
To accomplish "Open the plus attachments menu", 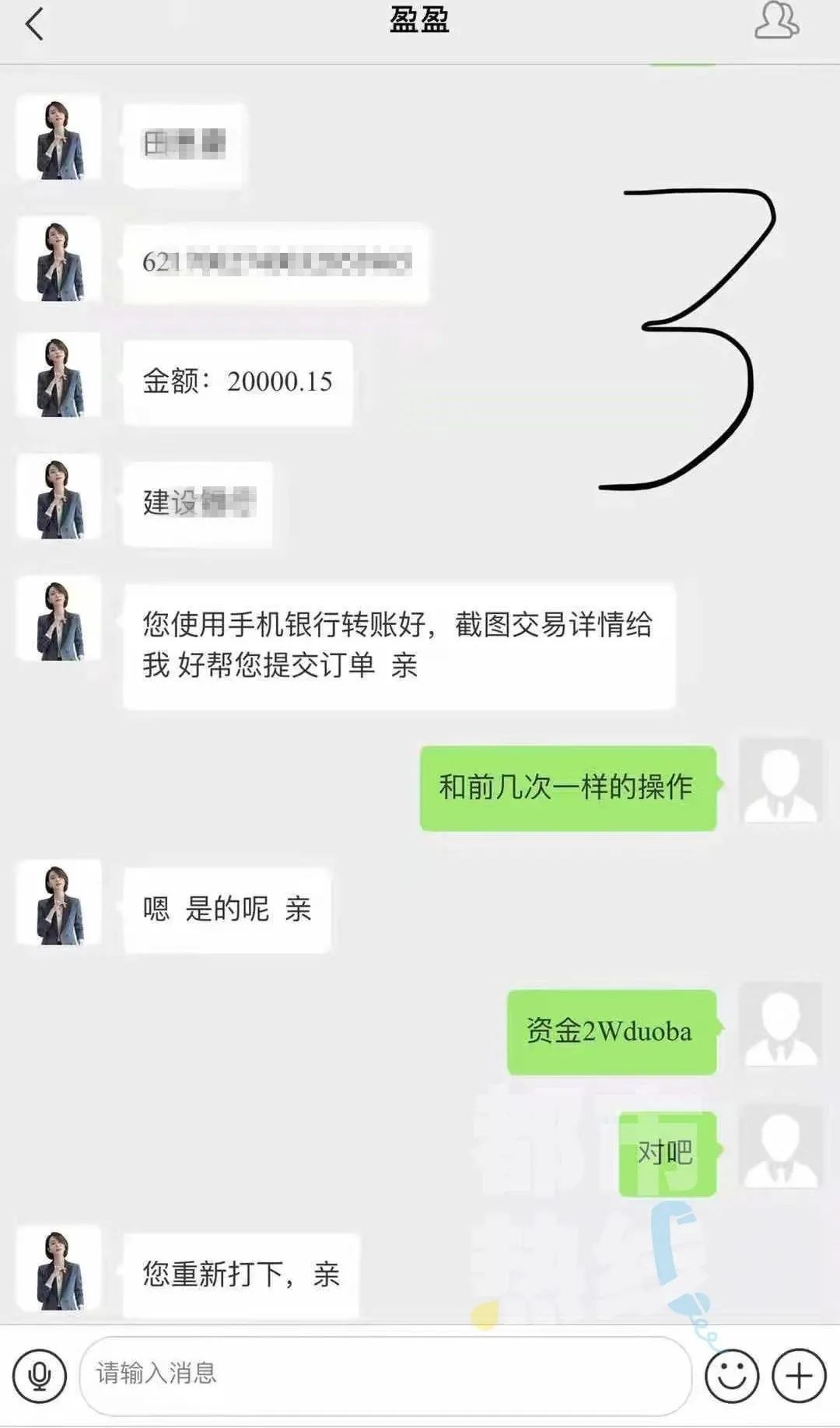I will tap(799, 1375).
